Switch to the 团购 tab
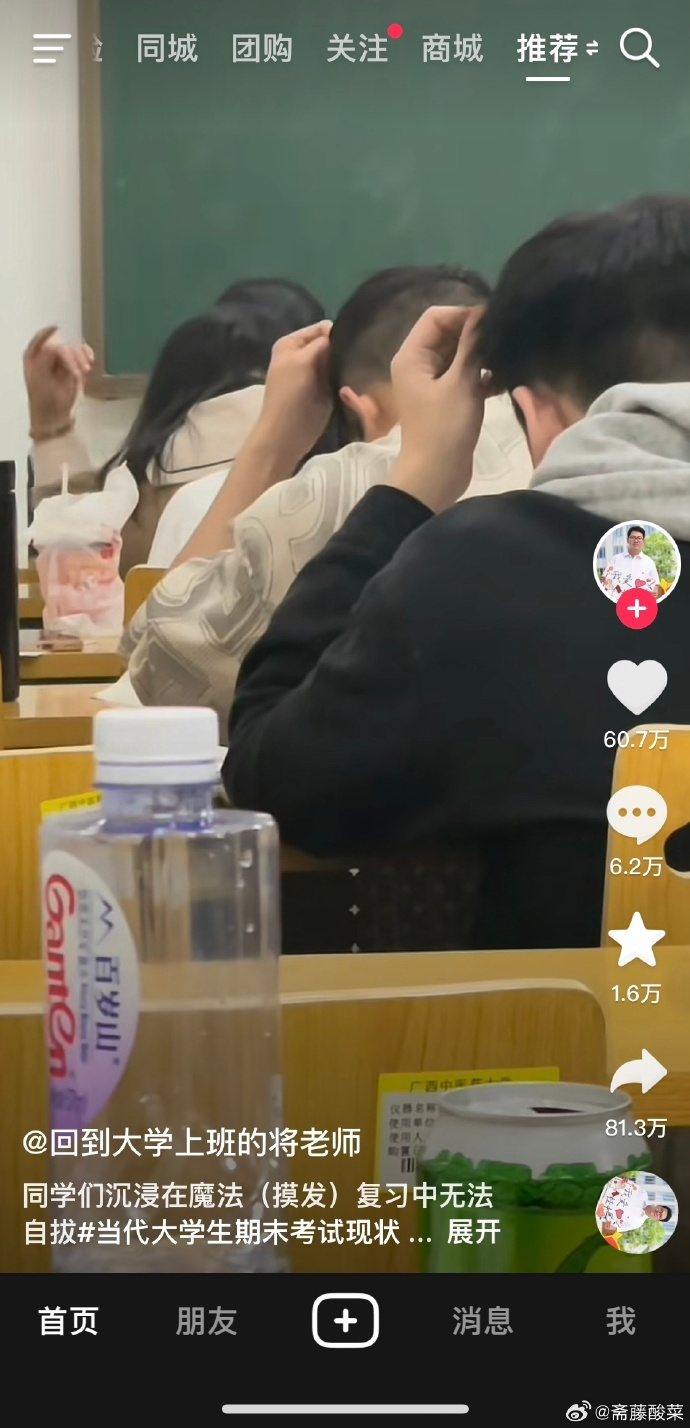The height and width of the screenshot is (1428, 690). [x=262, y=48]
